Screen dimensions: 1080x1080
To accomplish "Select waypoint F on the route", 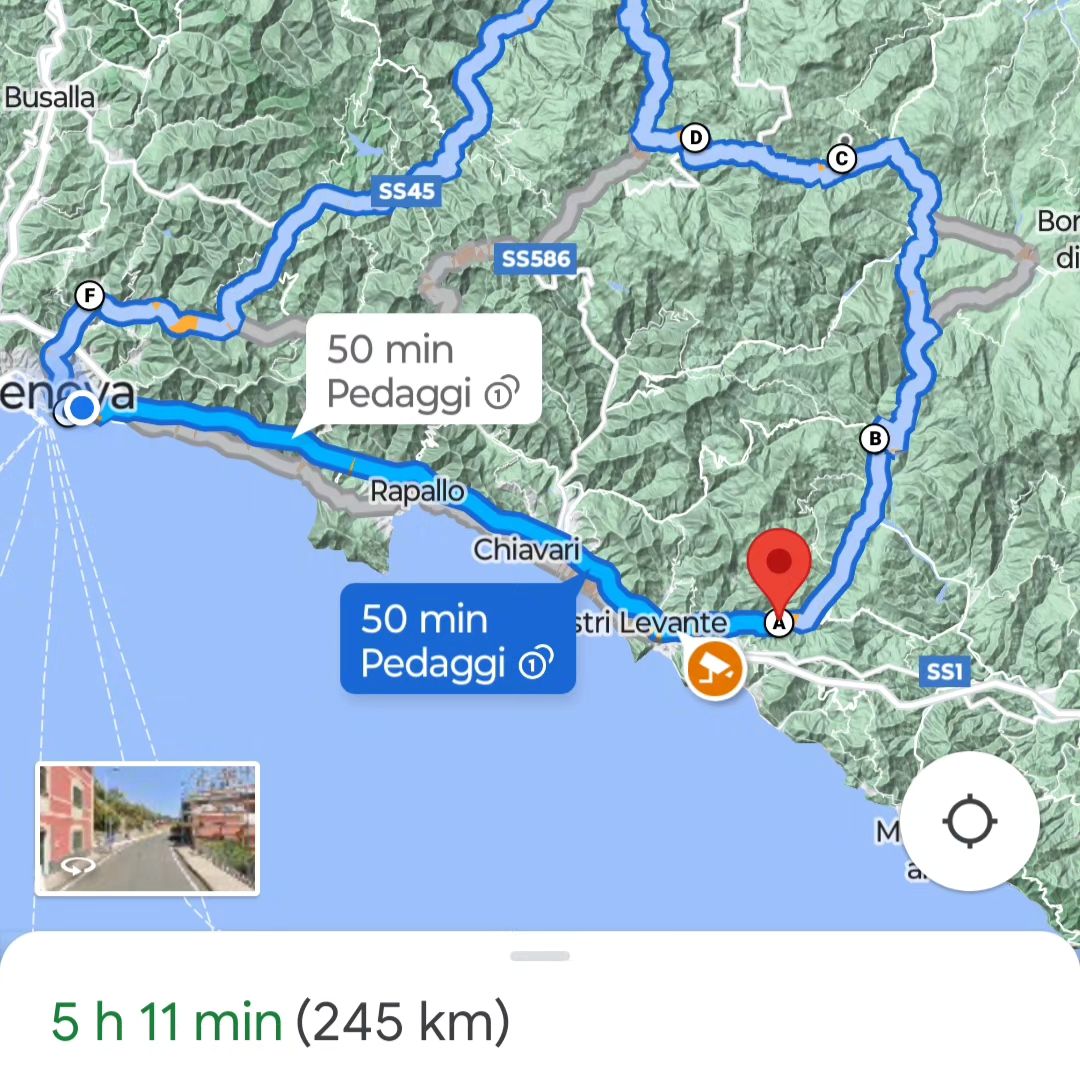I will 90,295.
